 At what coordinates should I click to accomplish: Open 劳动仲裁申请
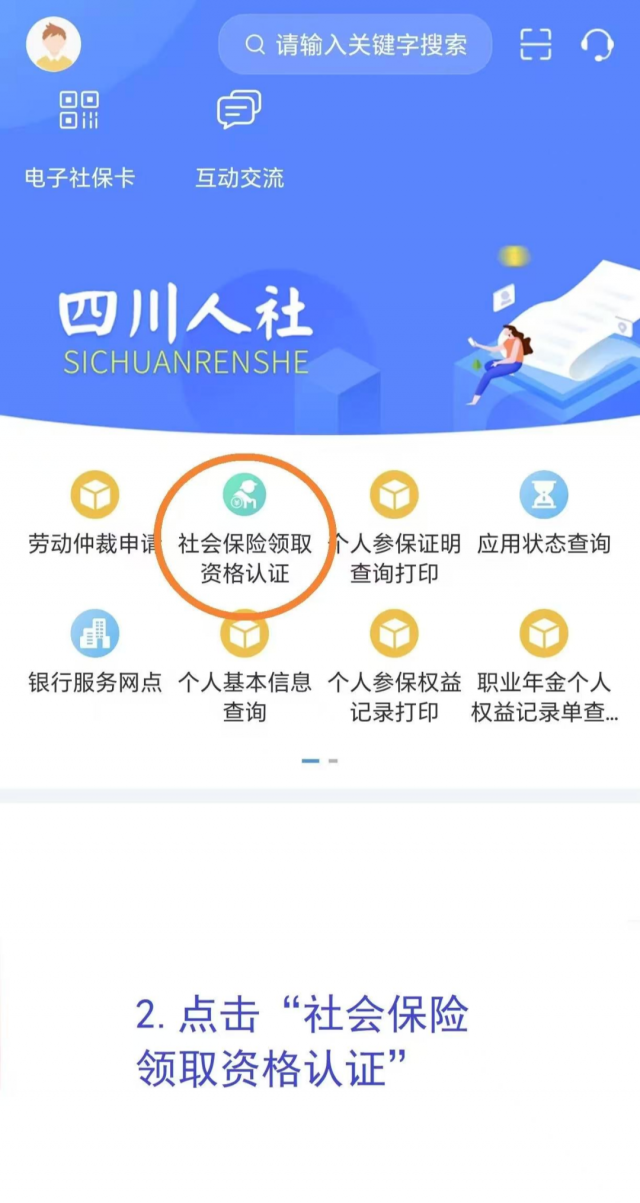click(94, 516)
